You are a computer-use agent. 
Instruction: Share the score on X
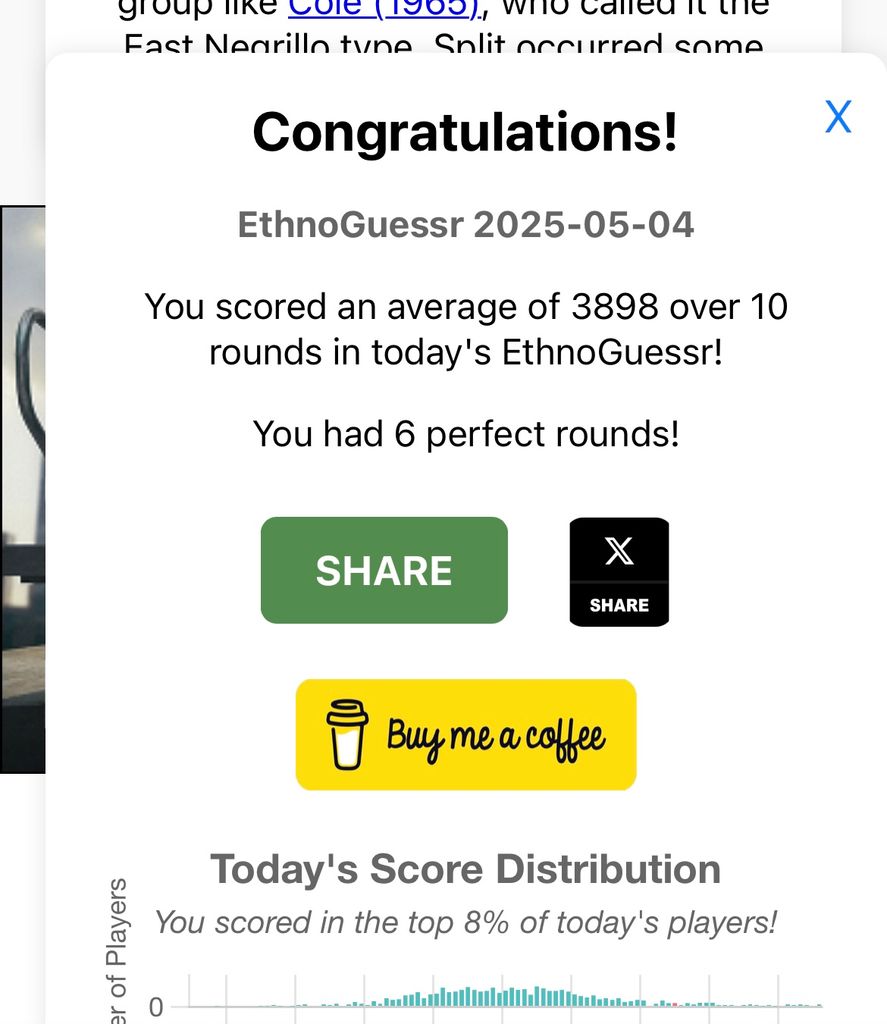pyautogui.click(x=619, y=572)
